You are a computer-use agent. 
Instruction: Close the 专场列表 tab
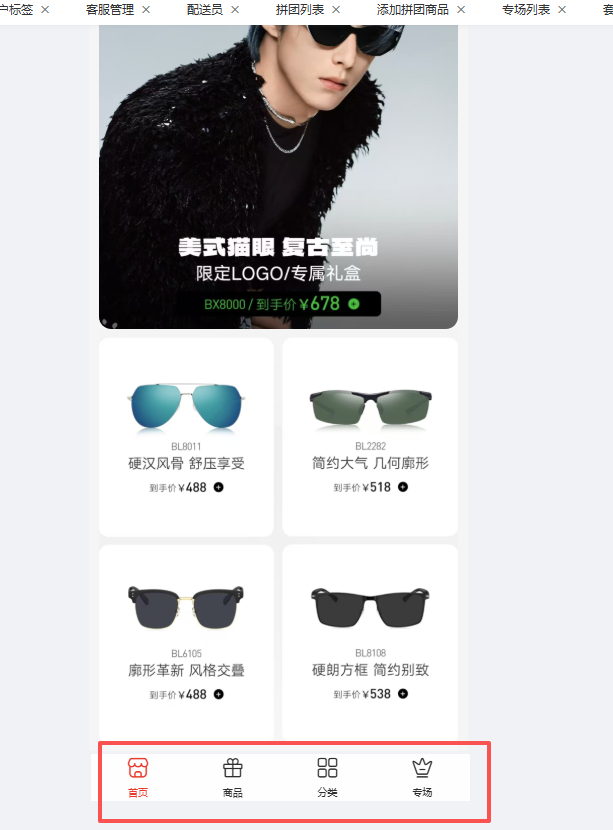pos(562,10)
